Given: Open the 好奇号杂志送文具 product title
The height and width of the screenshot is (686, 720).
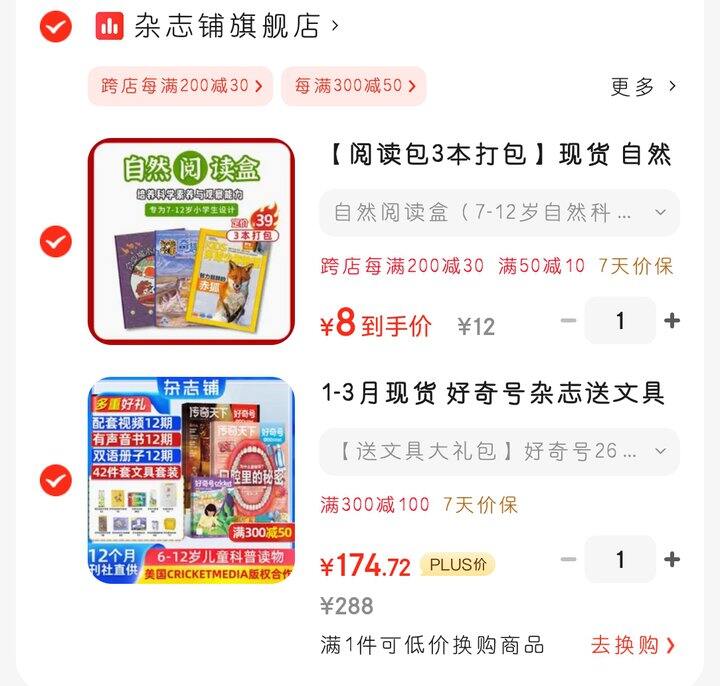Looking at the screenshot, I should 493,393.
